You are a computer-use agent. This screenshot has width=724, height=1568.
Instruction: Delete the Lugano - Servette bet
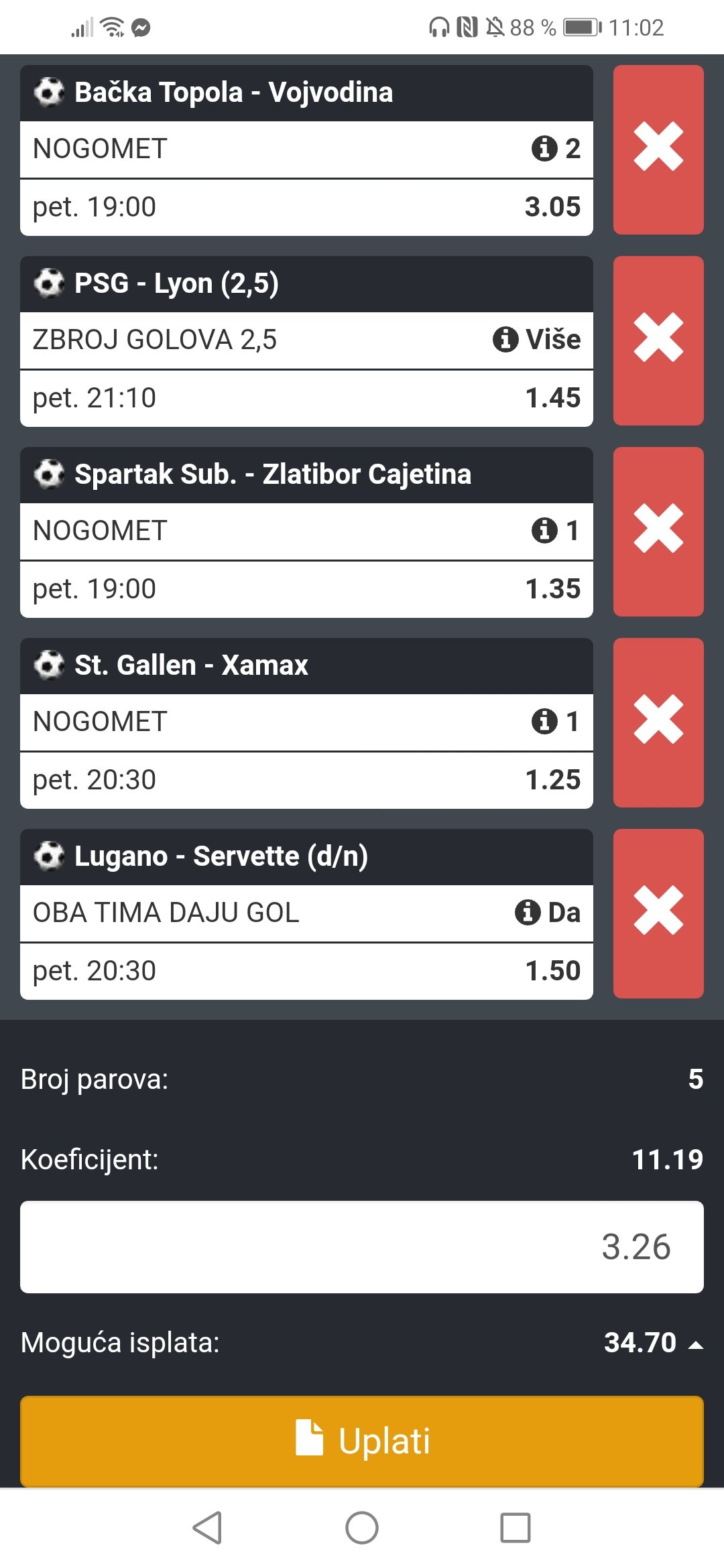tap(658, 913)
